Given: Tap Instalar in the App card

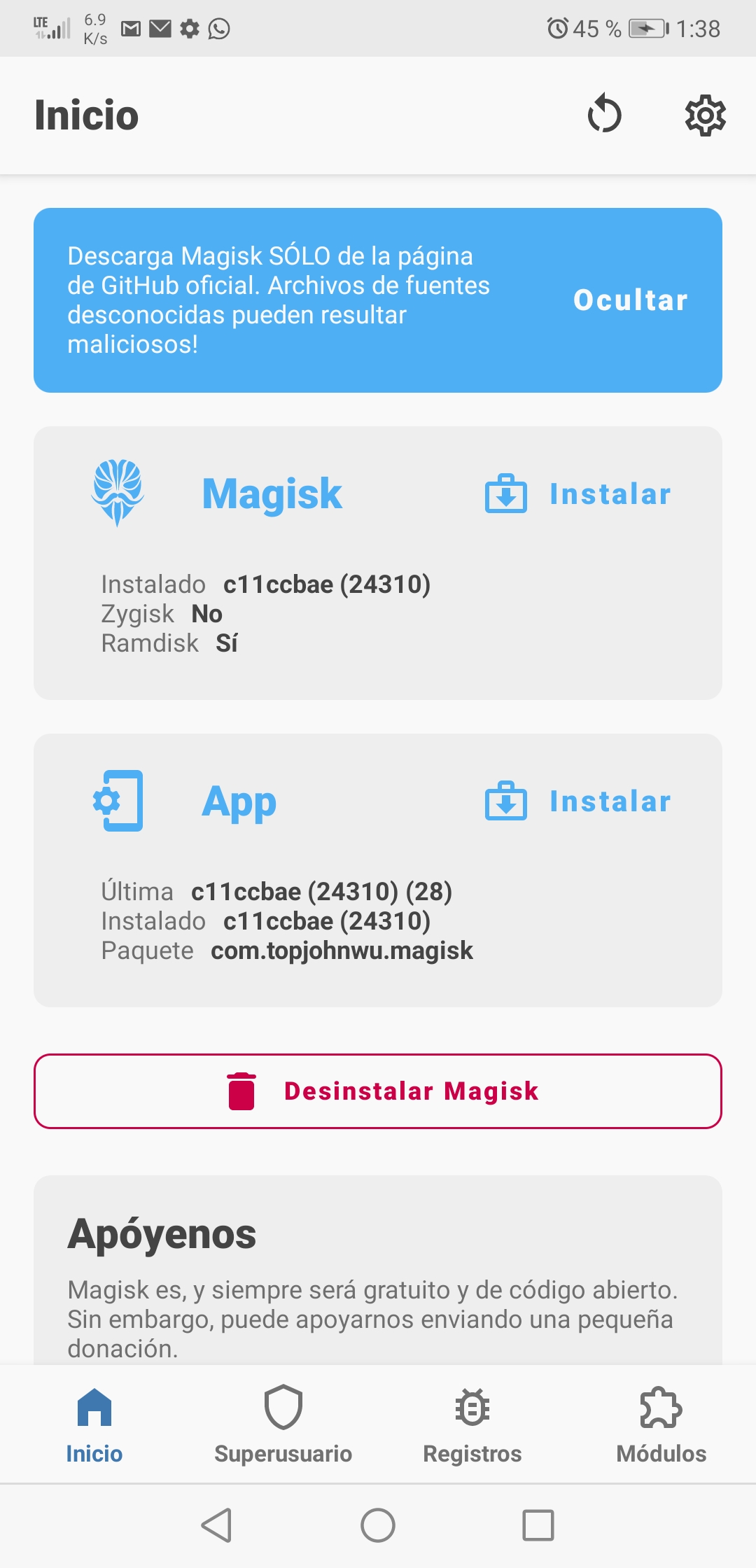Looking at the screenshot, I should click(609, 801).
